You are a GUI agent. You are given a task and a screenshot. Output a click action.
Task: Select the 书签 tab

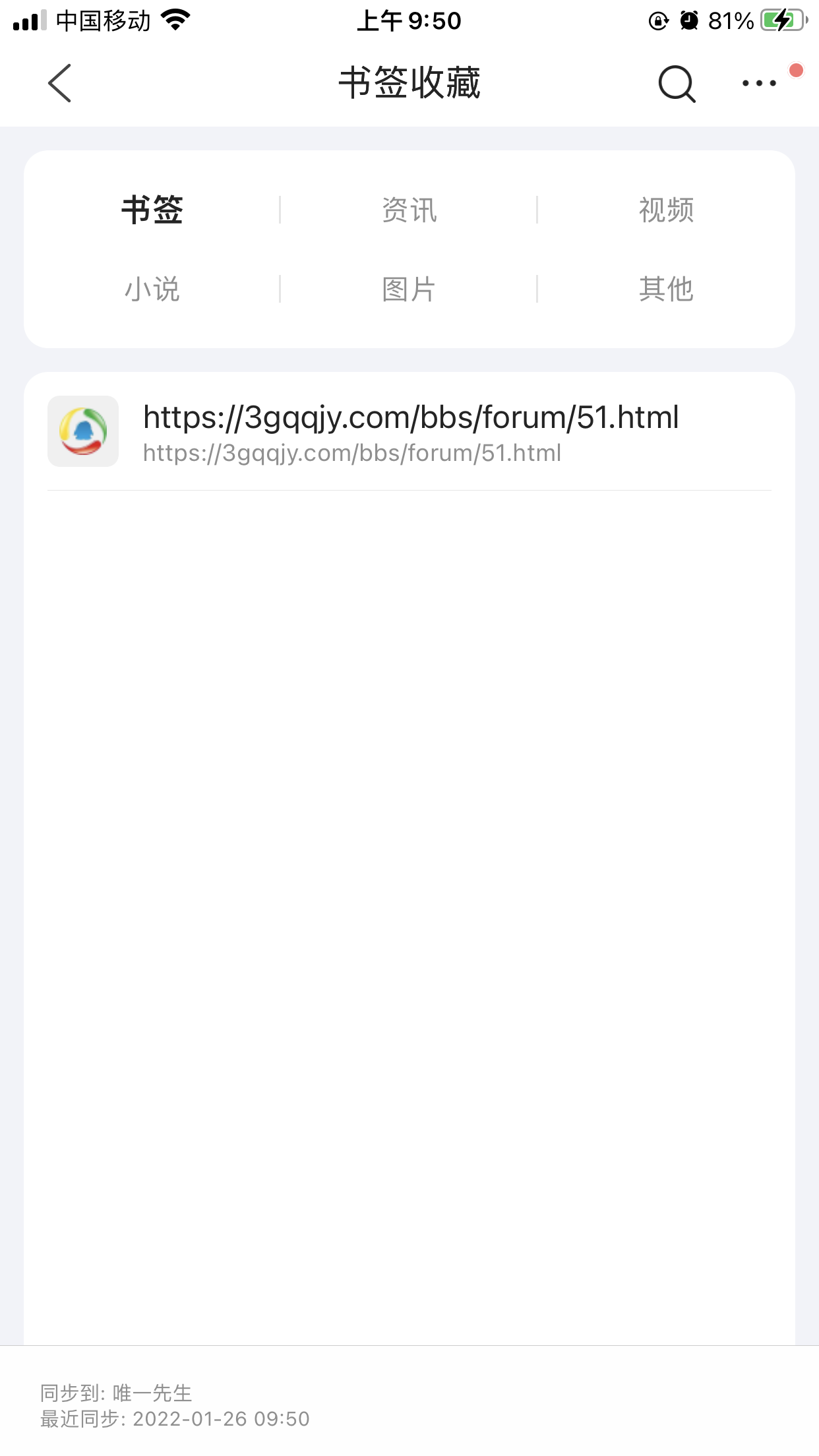[x=152, y=210]
